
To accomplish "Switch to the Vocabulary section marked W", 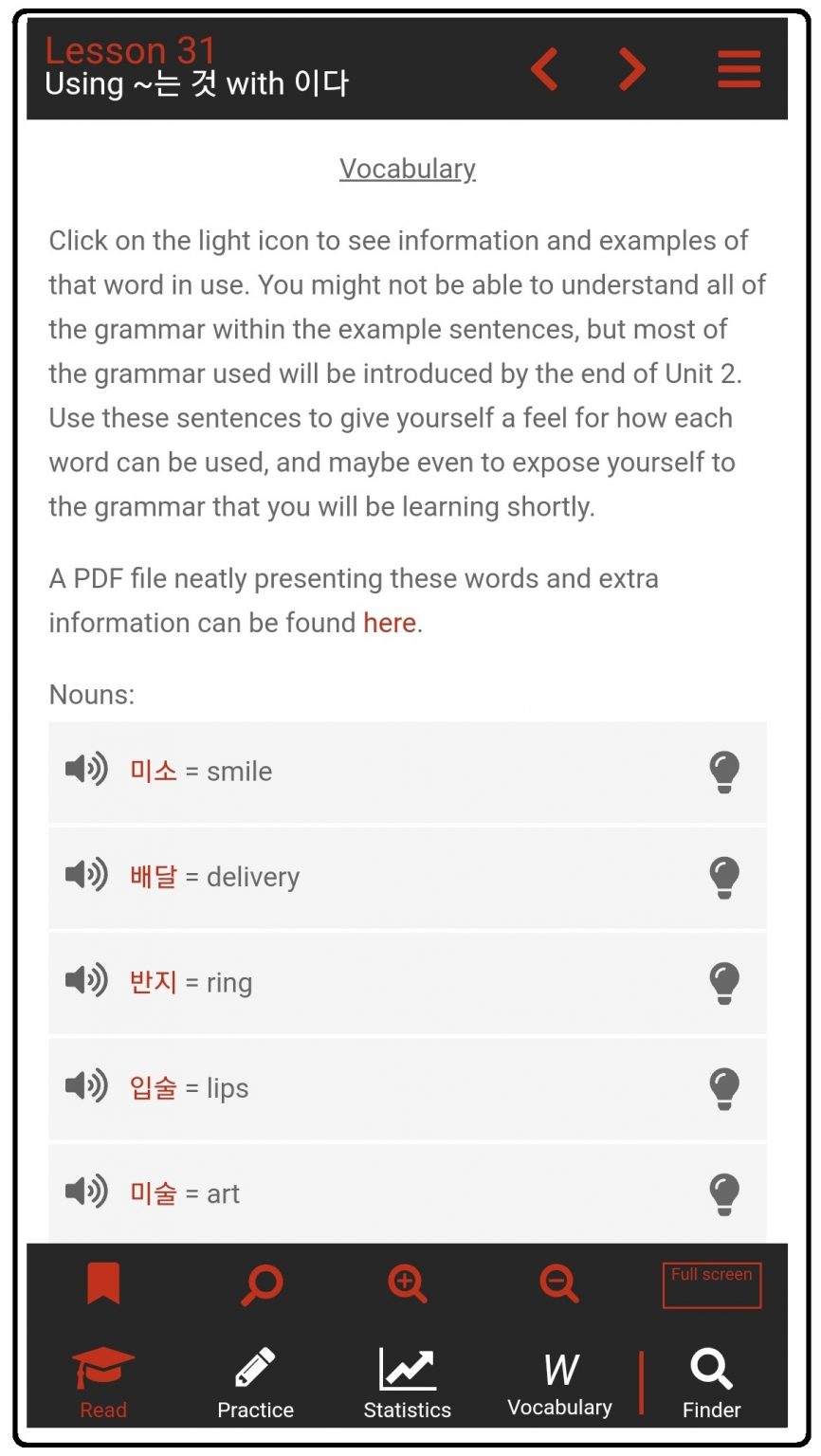I will tap(560, 1379).
